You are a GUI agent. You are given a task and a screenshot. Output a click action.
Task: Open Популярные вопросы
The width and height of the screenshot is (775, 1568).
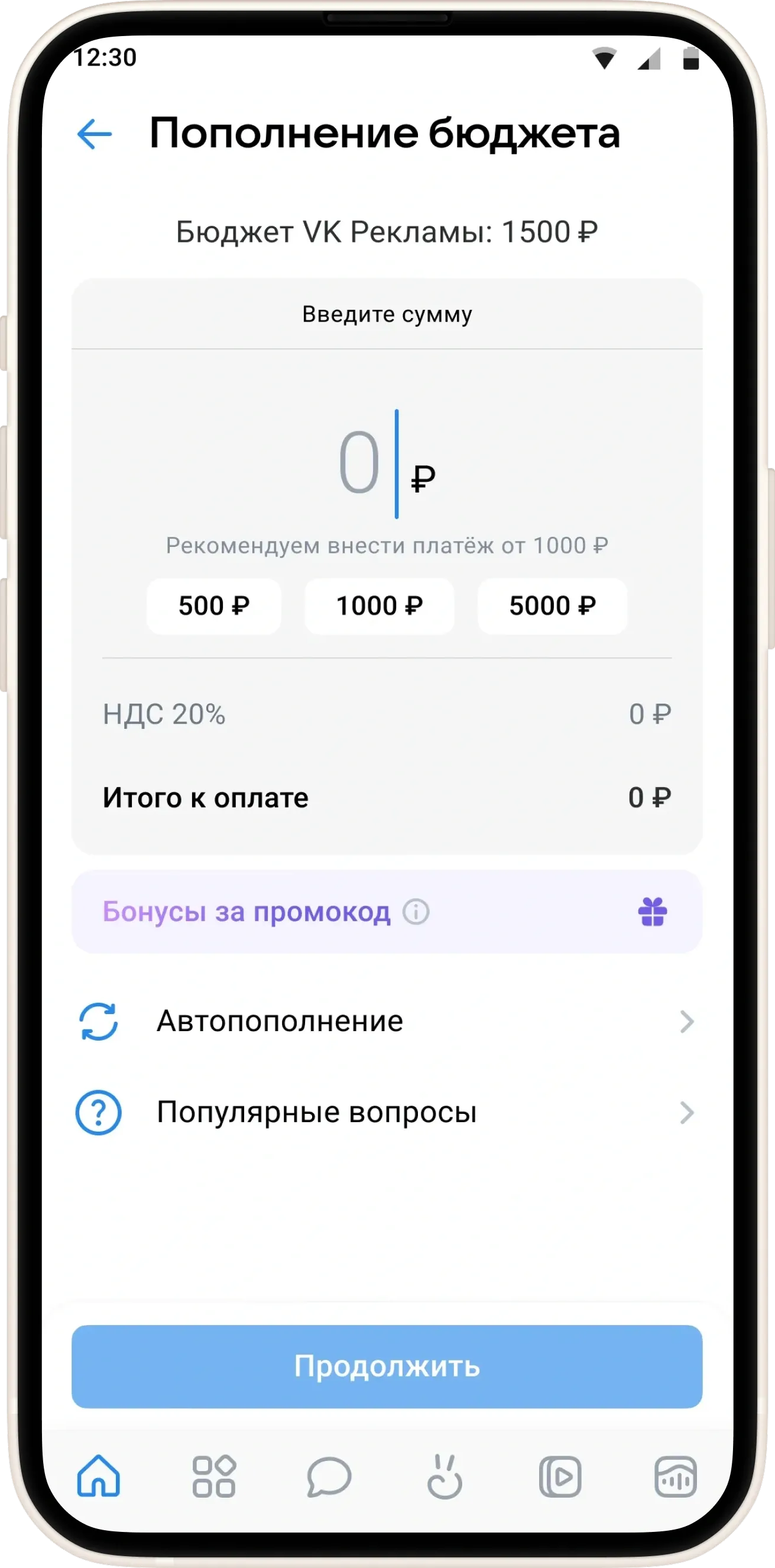click(x=387, y=1112)
